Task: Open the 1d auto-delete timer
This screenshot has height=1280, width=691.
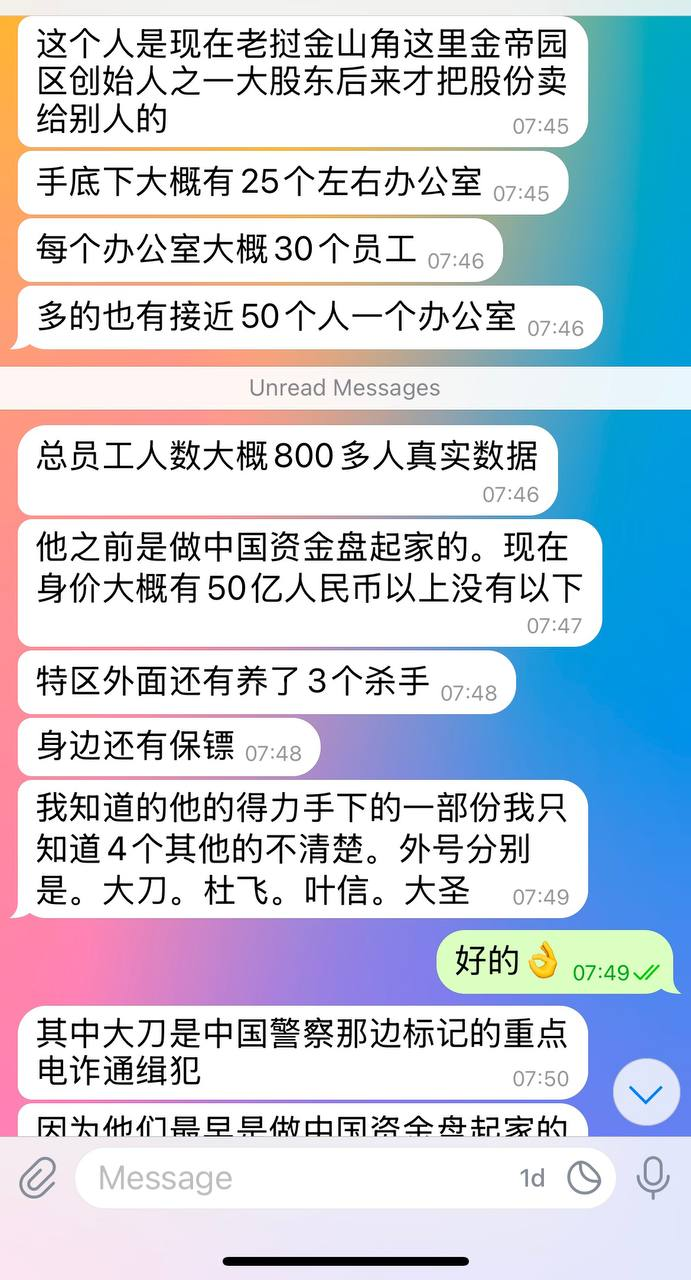Action: coord(532,1178)
